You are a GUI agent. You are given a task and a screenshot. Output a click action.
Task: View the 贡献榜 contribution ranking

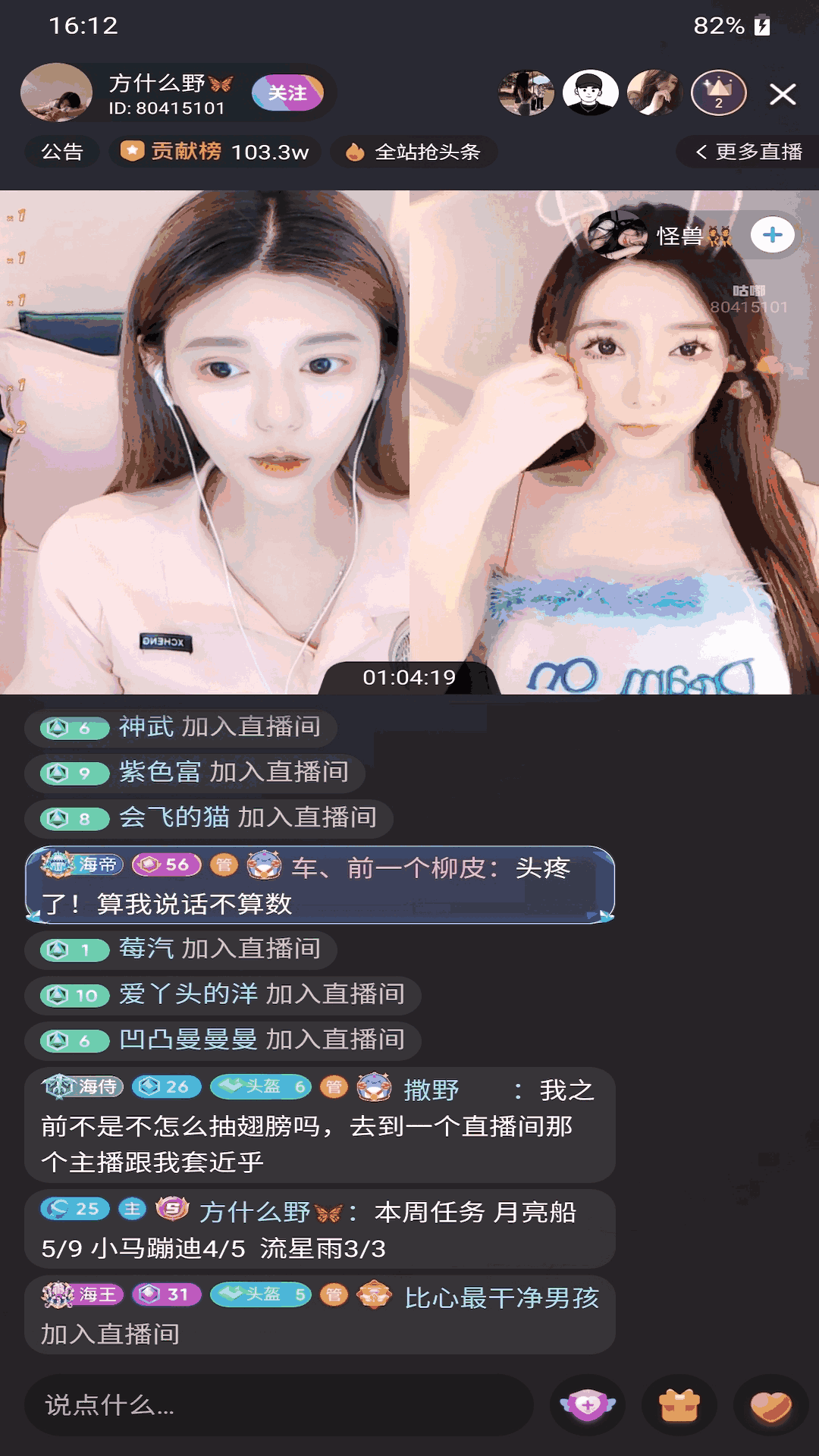click(216, 152)
